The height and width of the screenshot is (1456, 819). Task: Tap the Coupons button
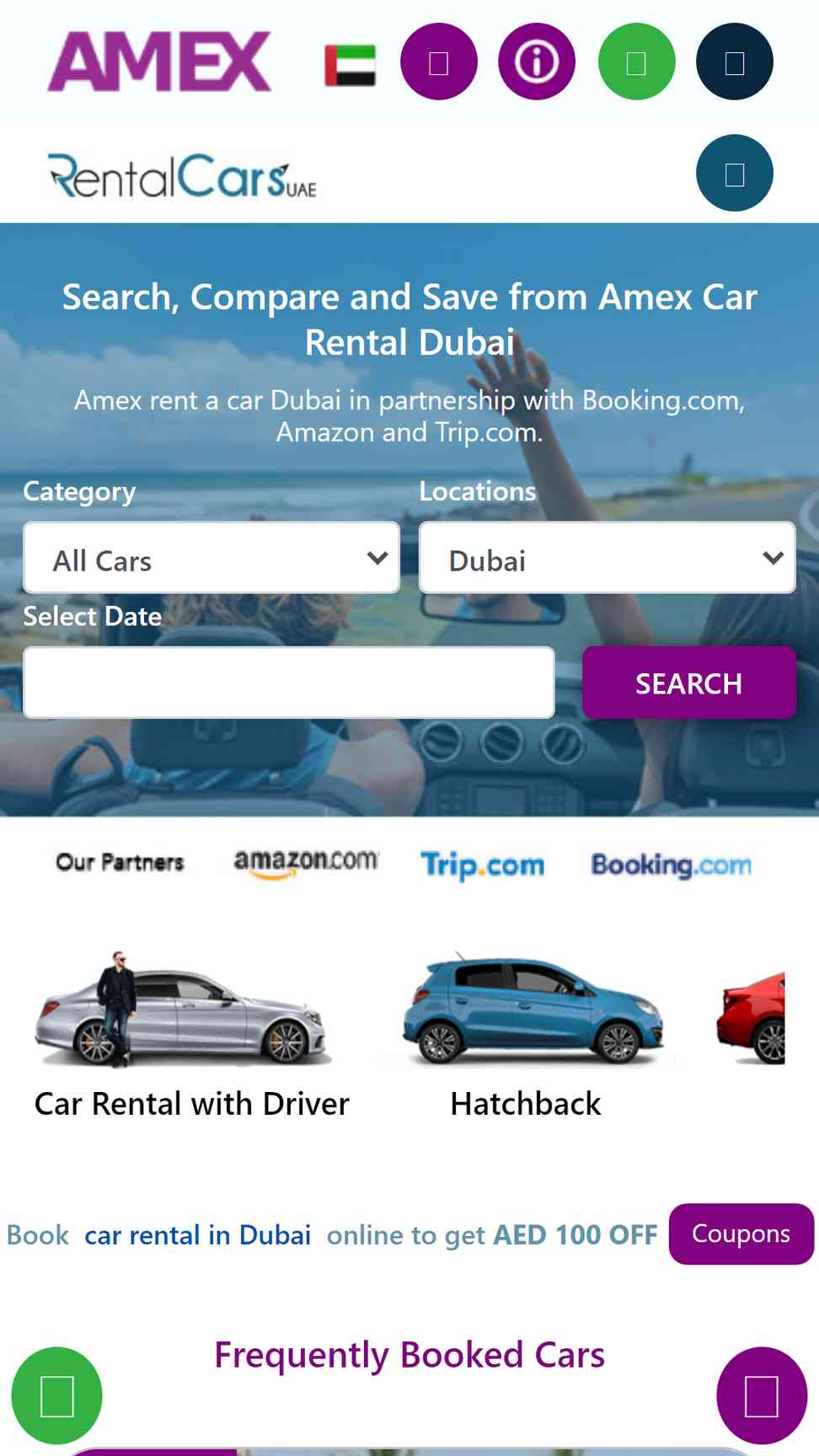click(x=741, y=1234)
